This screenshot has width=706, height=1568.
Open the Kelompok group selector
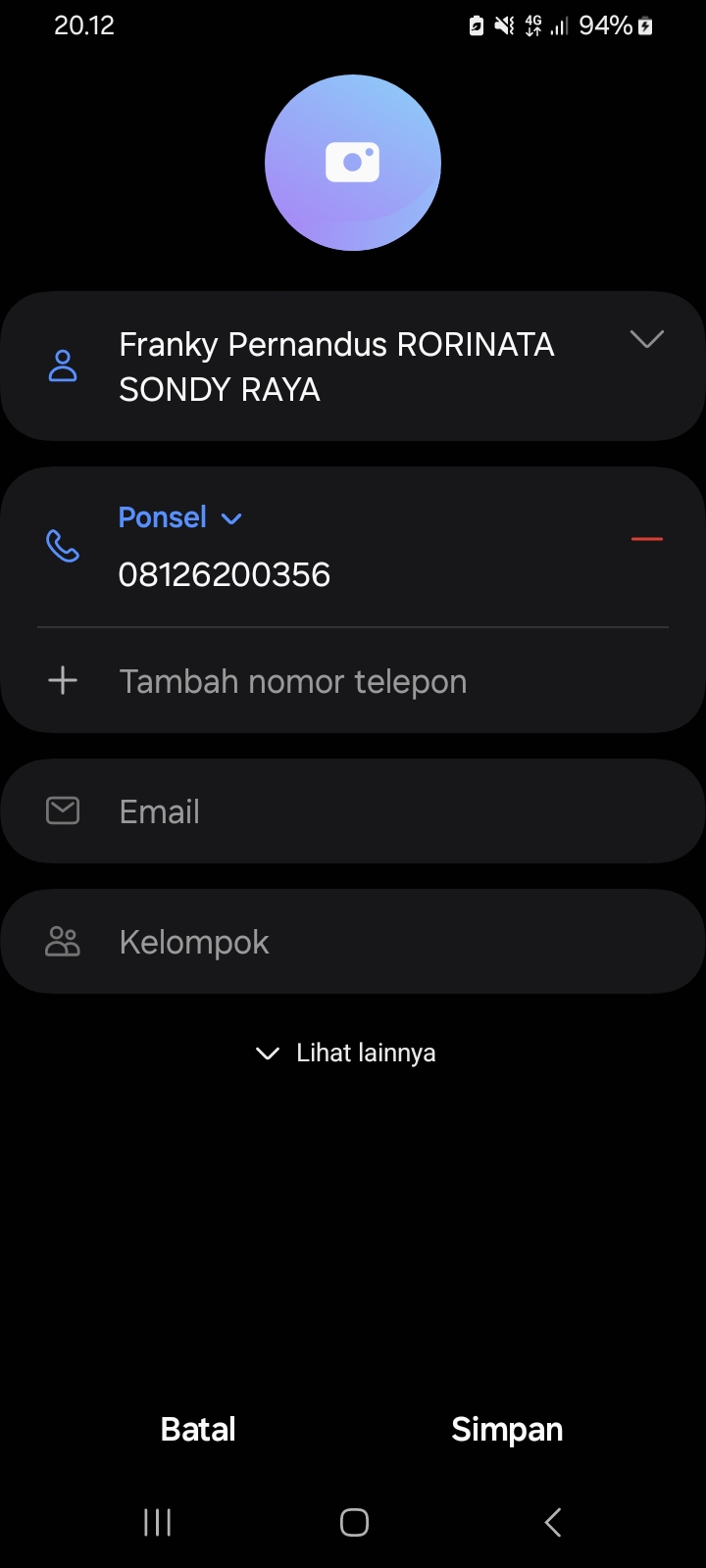click(353, 942)
